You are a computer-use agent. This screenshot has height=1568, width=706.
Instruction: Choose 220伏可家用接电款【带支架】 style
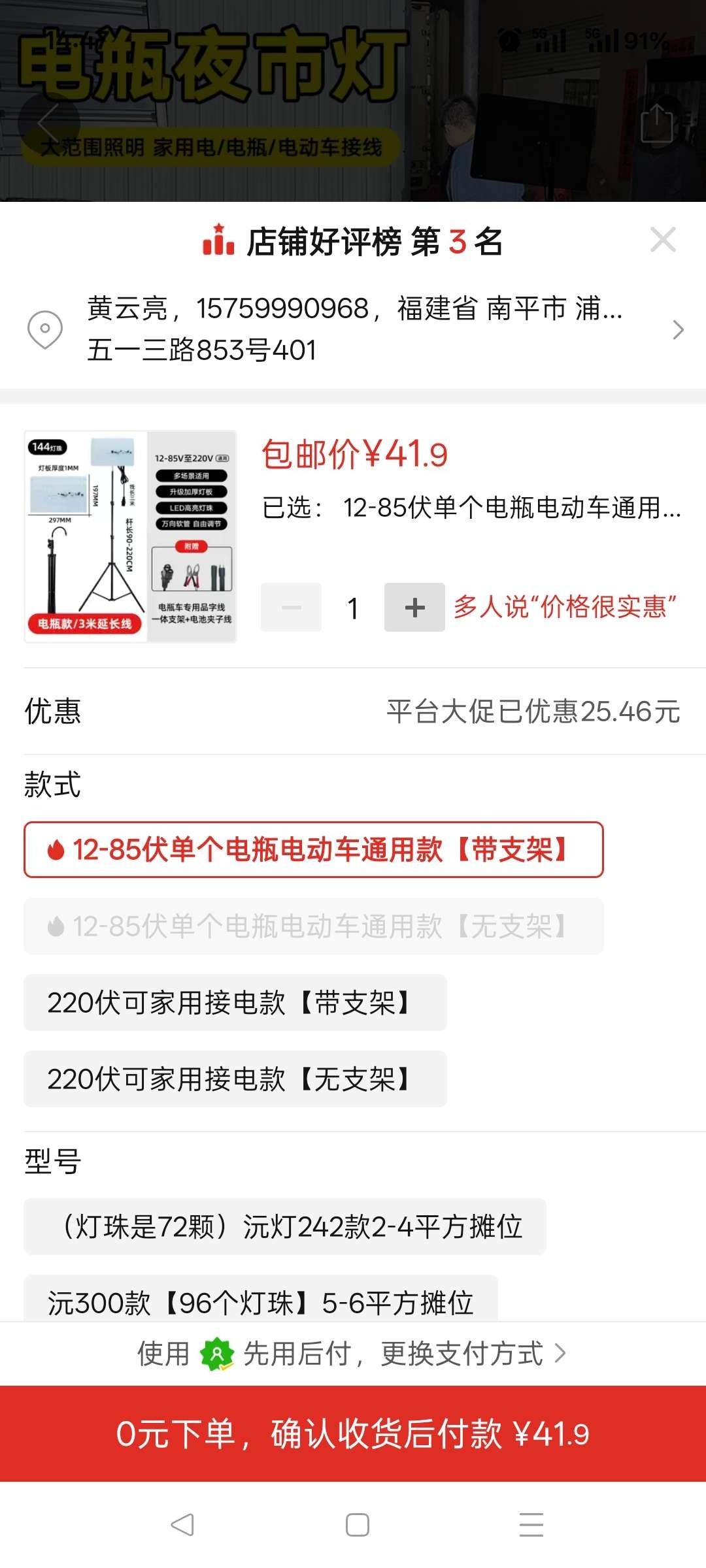[235, 1003]
